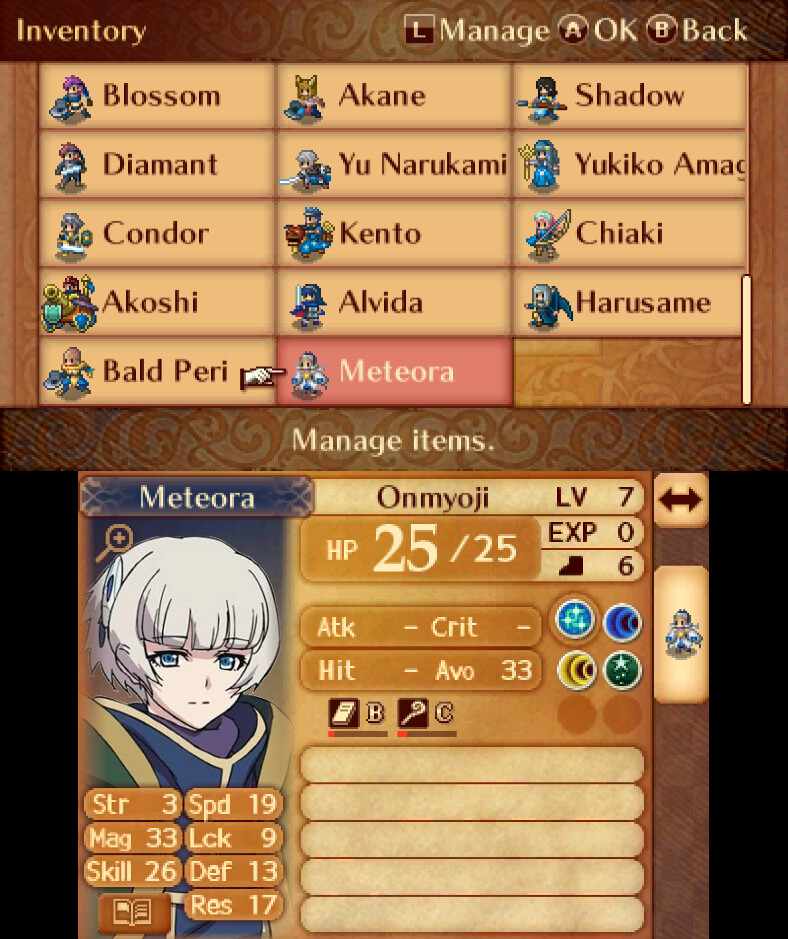Zoom Meteora's portrait with the magnifier
Viewport: 788px width, 939px height.
click(x=116, y=541)
